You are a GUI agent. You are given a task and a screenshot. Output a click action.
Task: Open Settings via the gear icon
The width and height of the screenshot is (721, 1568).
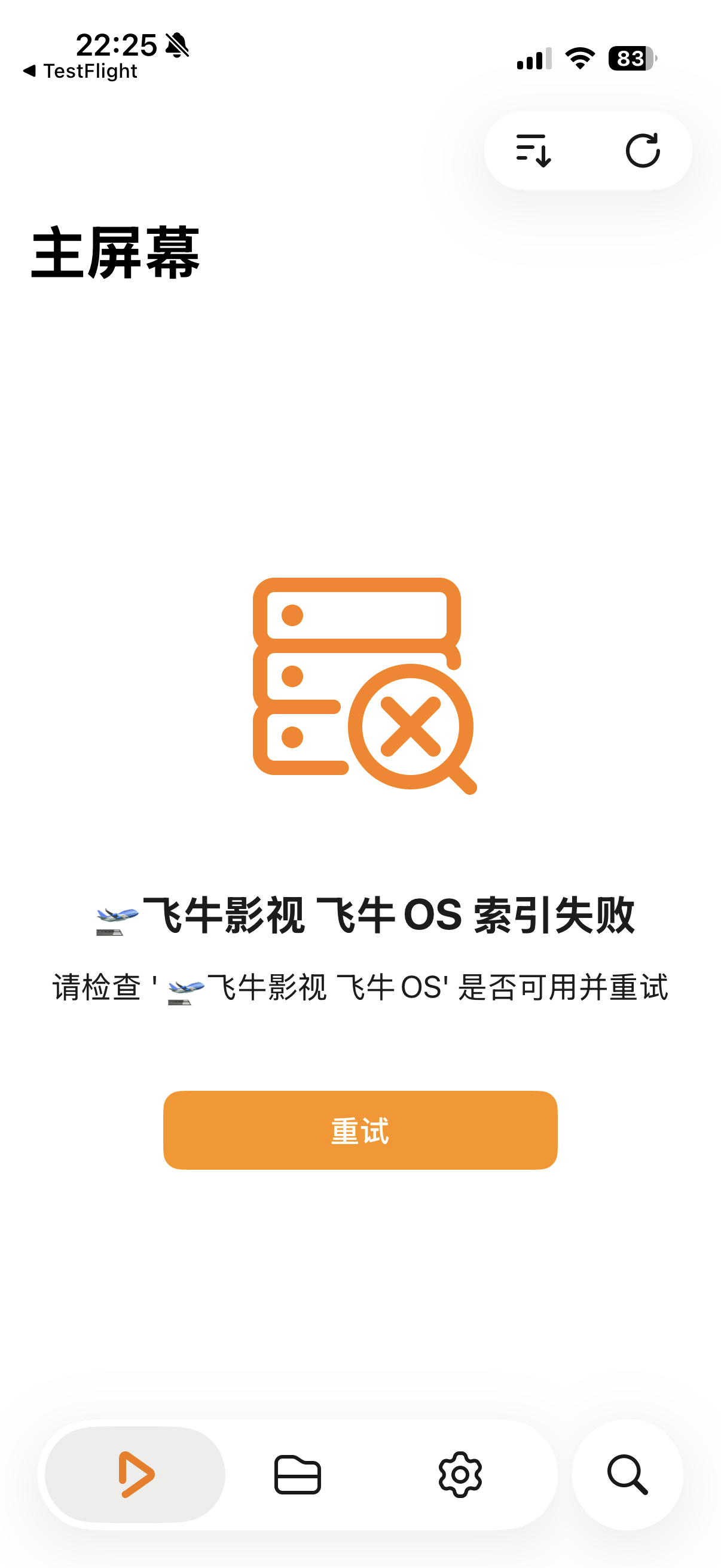tap(460, 1474)
